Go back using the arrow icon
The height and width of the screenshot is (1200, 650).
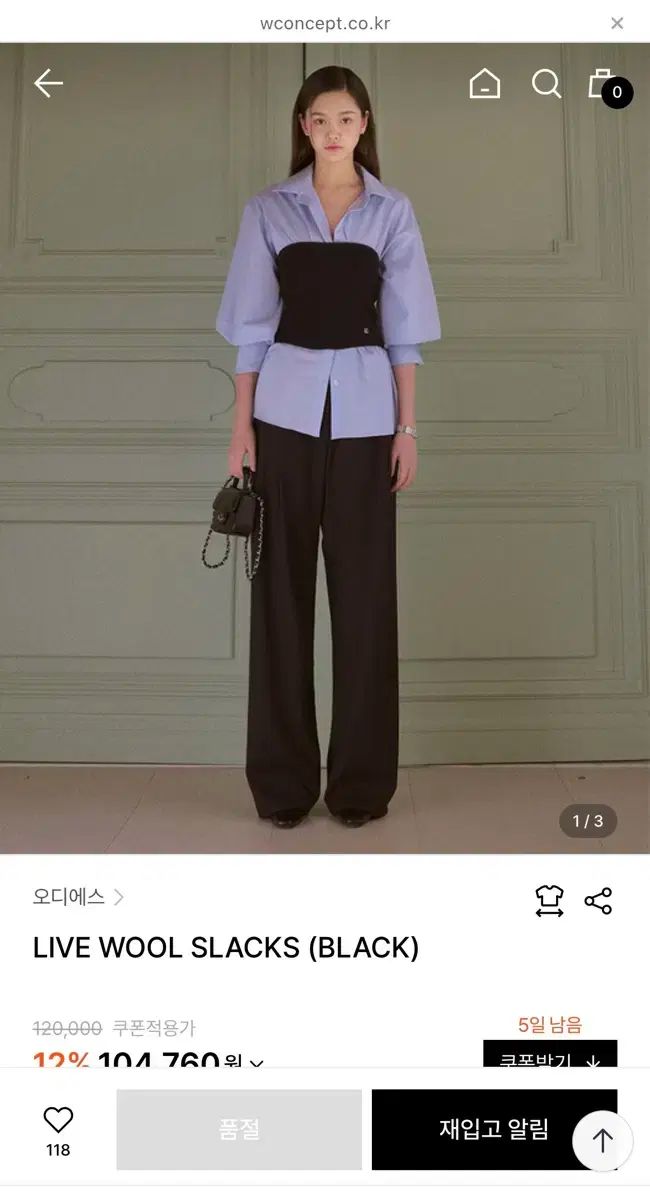pyautogui.click(x=48, y=83)
